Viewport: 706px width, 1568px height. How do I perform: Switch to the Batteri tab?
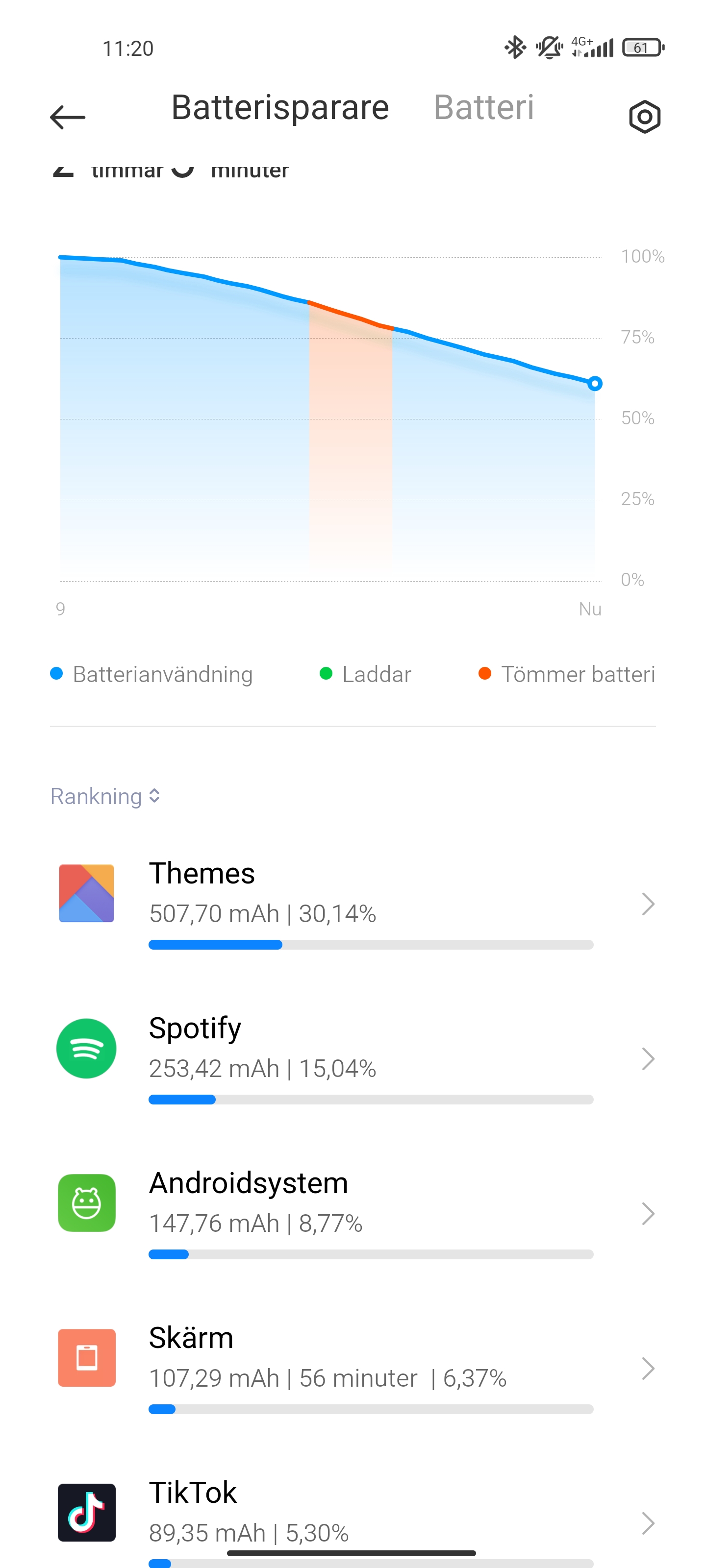tap(483, 108)
